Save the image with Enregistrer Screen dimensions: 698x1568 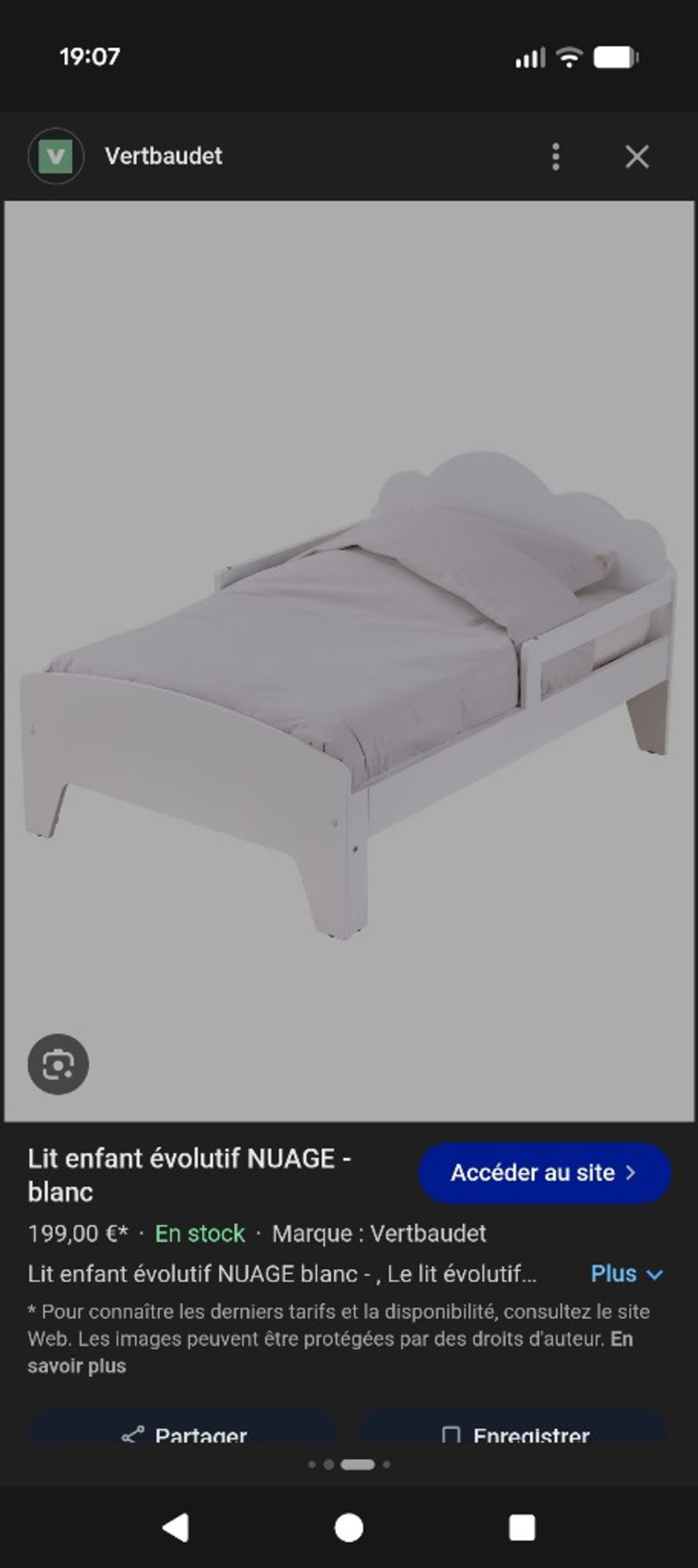[x=514, y=1433]
